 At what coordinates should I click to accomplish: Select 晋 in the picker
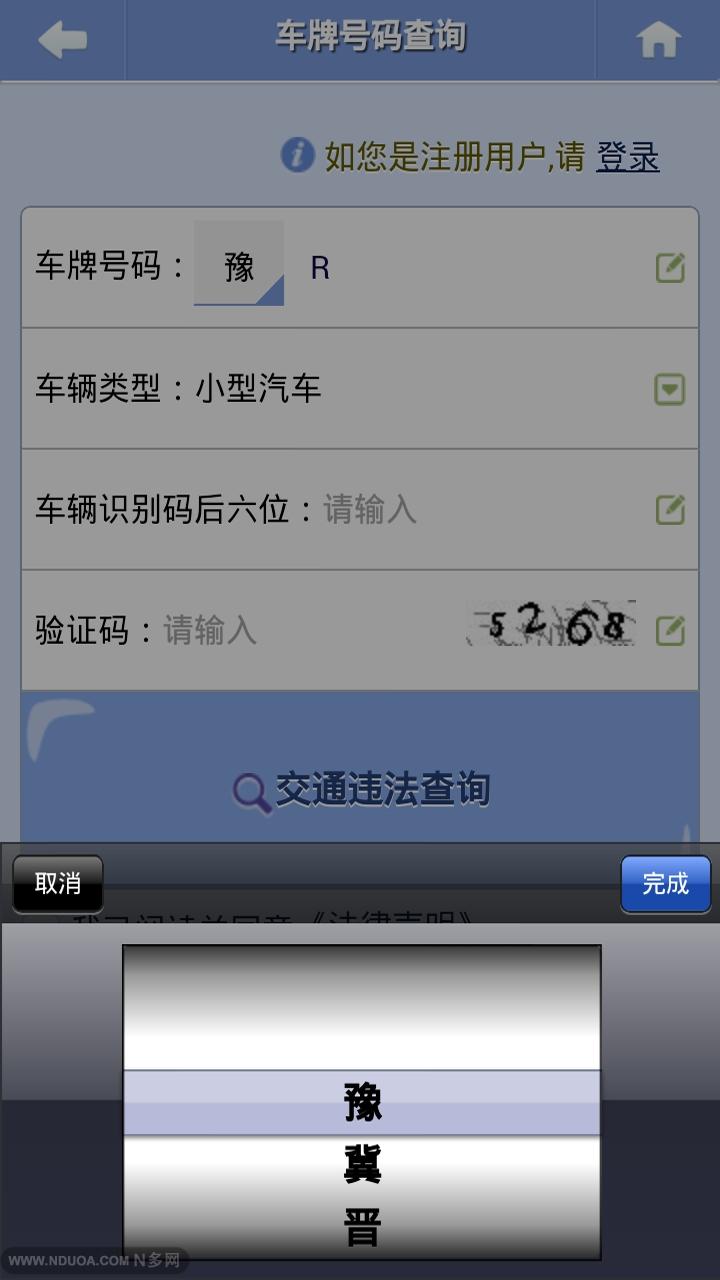pos(362,1228)
